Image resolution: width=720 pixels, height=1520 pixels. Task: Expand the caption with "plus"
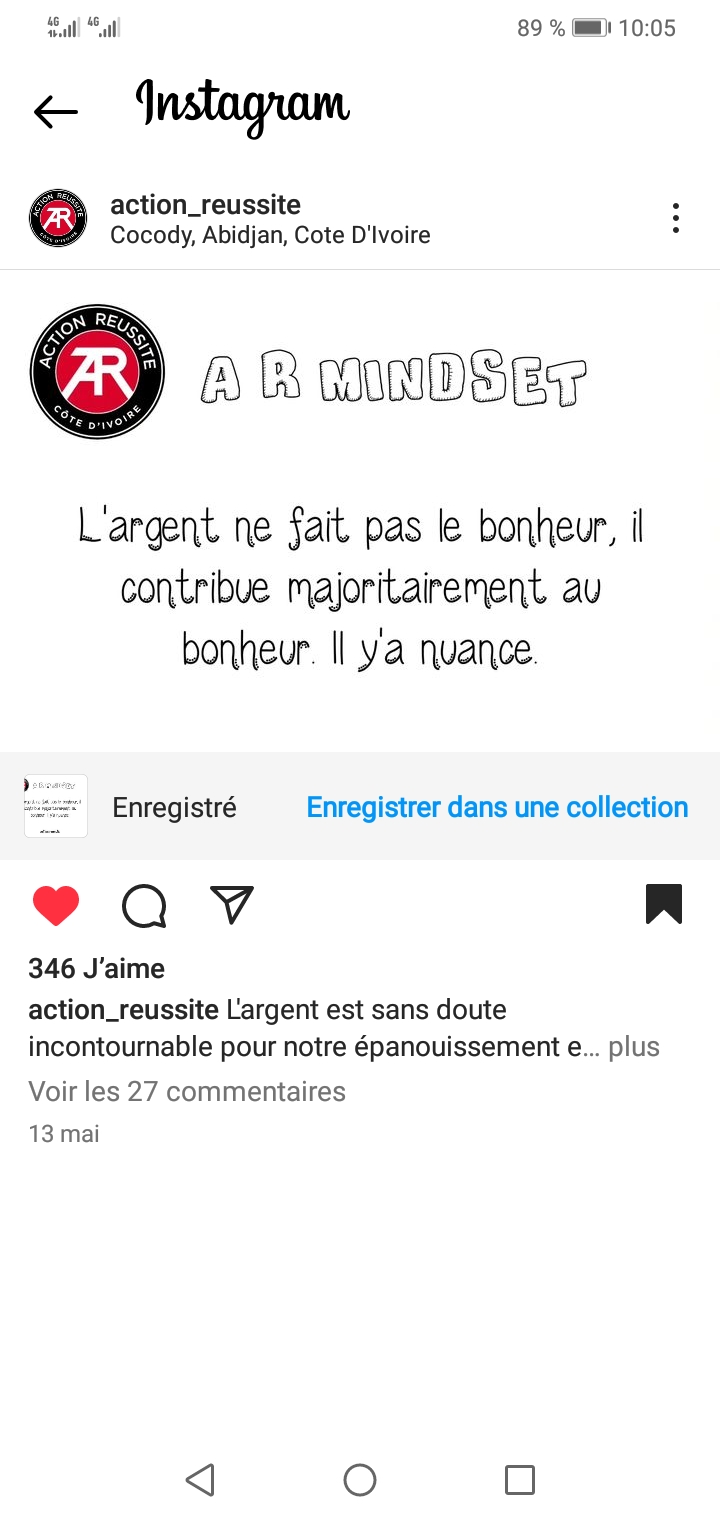[x=634, y=1047]
